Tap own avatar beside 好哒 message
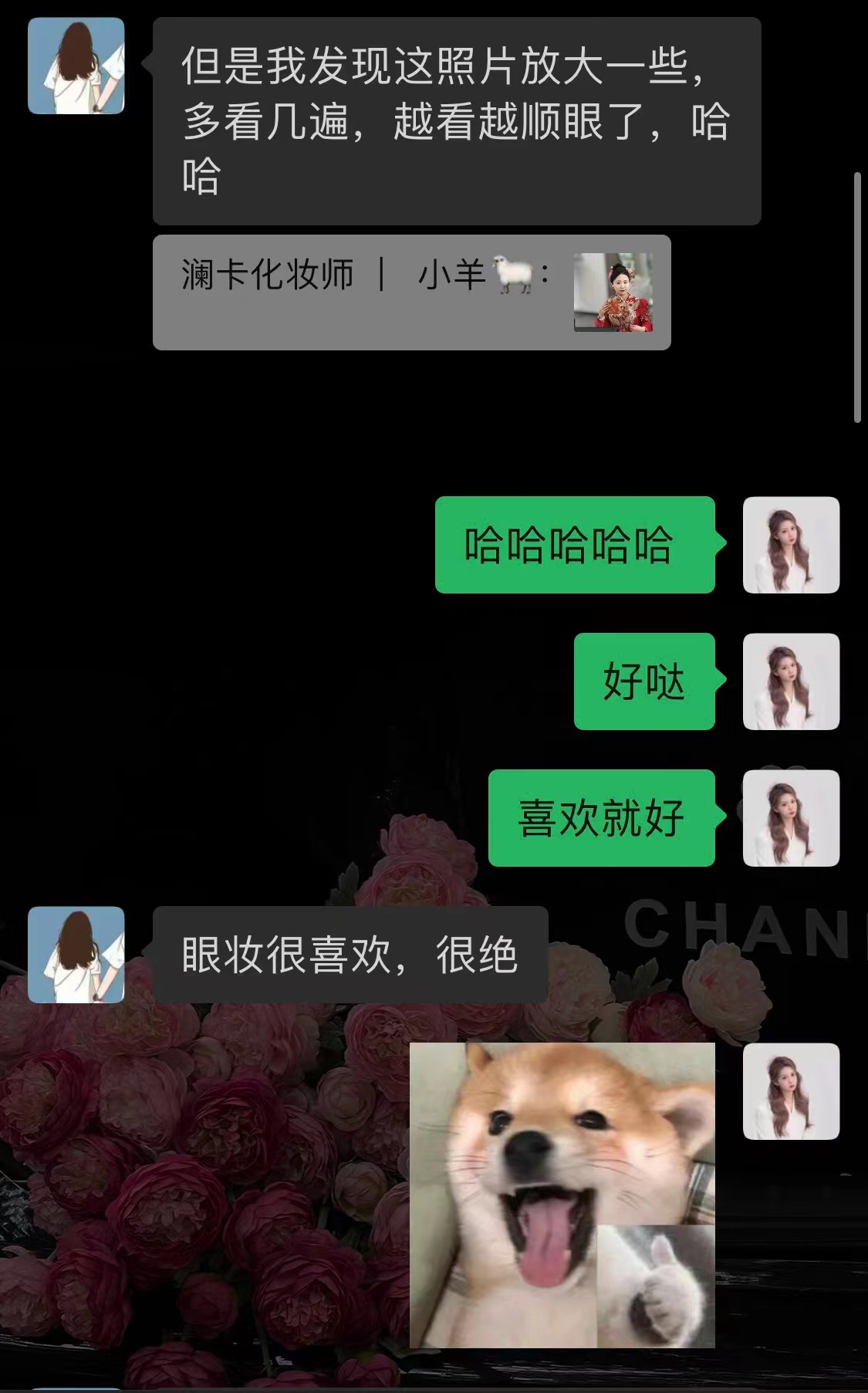This screenshot has height=1393, width=868. tap(791, 681)
